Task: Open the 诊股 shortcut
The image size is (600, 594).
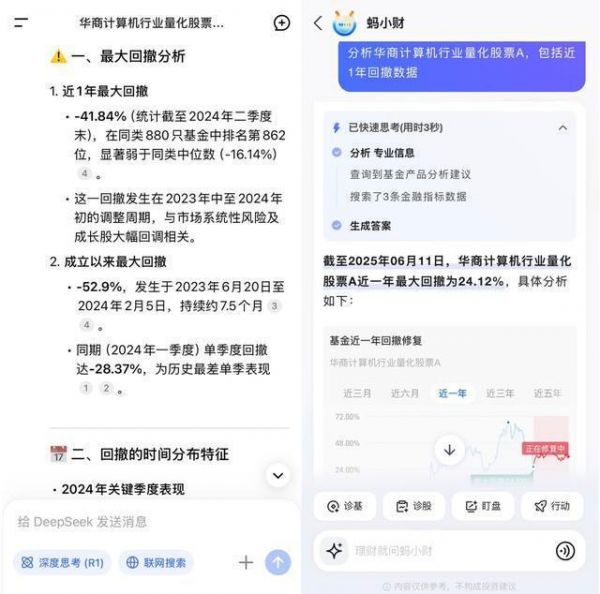Action: (x=413, y=506)
